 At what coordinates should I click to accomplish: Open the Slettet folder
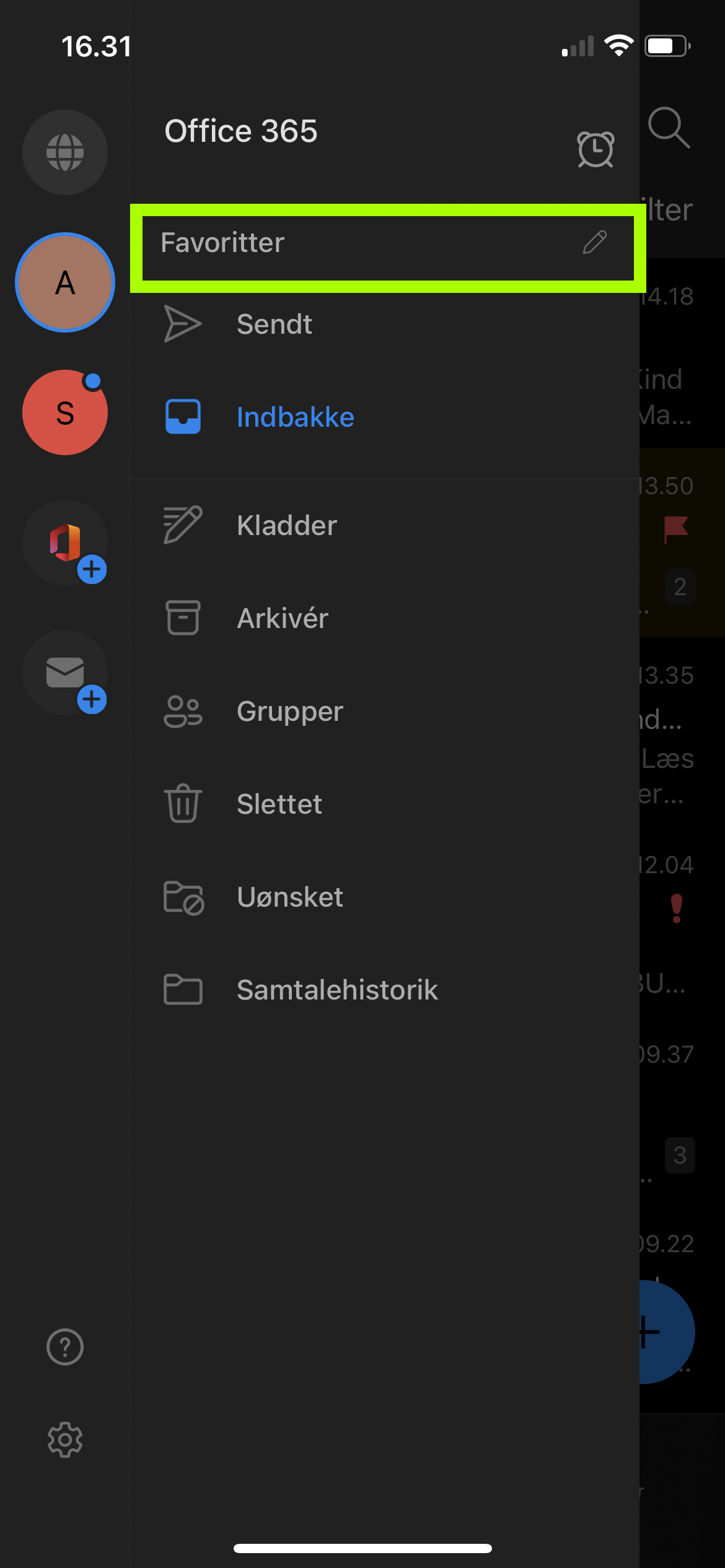click(279, 804)
